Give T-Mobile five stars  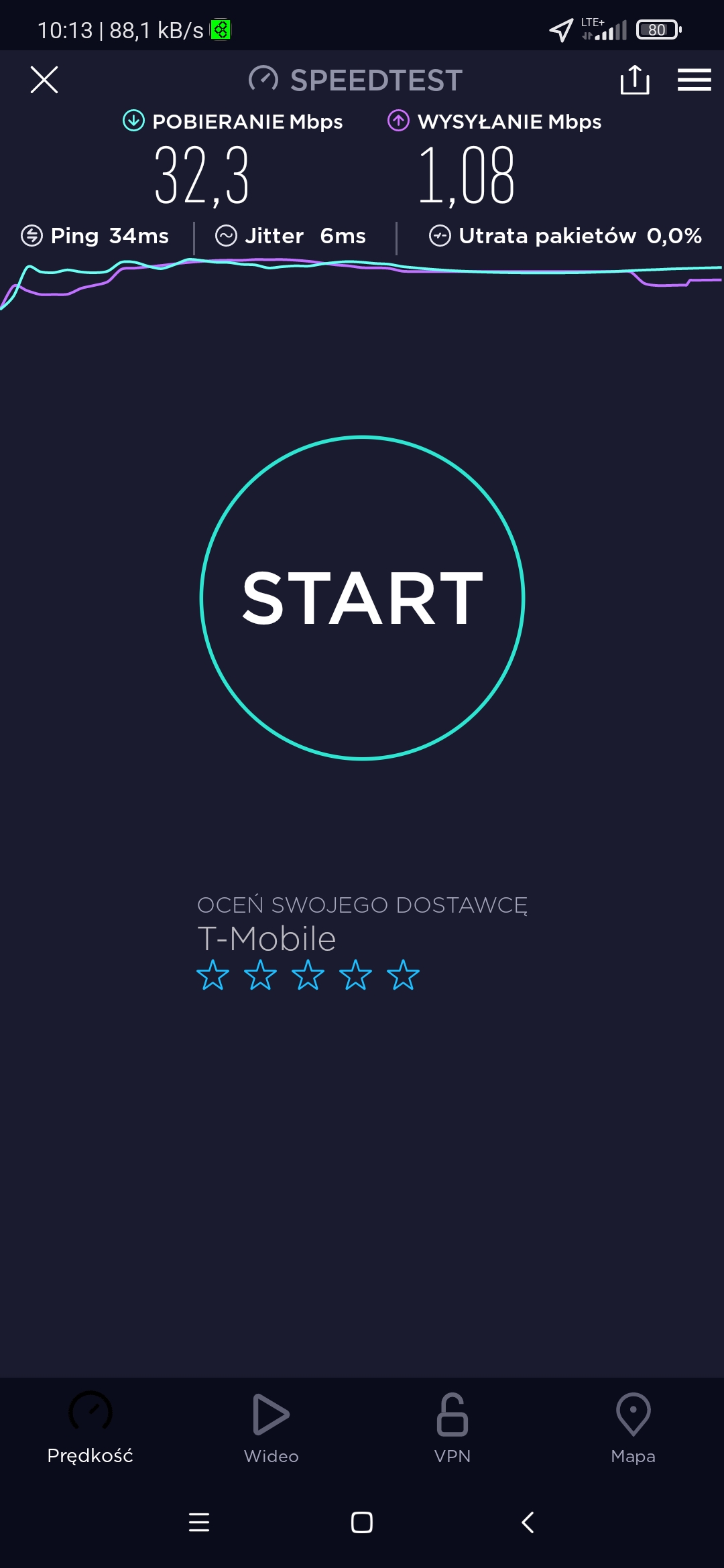click(404, 975)
